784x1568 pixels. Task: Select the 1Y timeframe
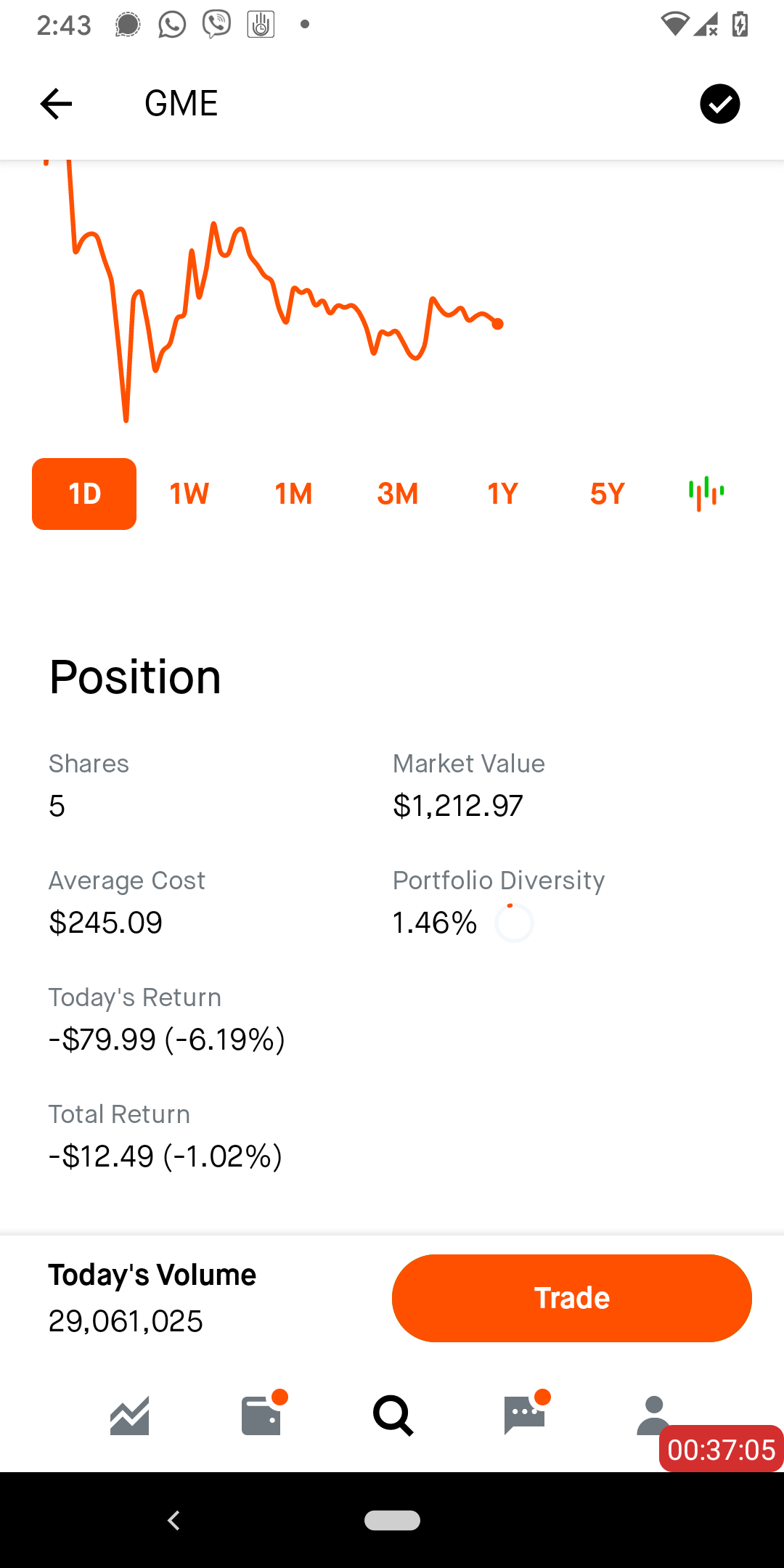[502, 493]
